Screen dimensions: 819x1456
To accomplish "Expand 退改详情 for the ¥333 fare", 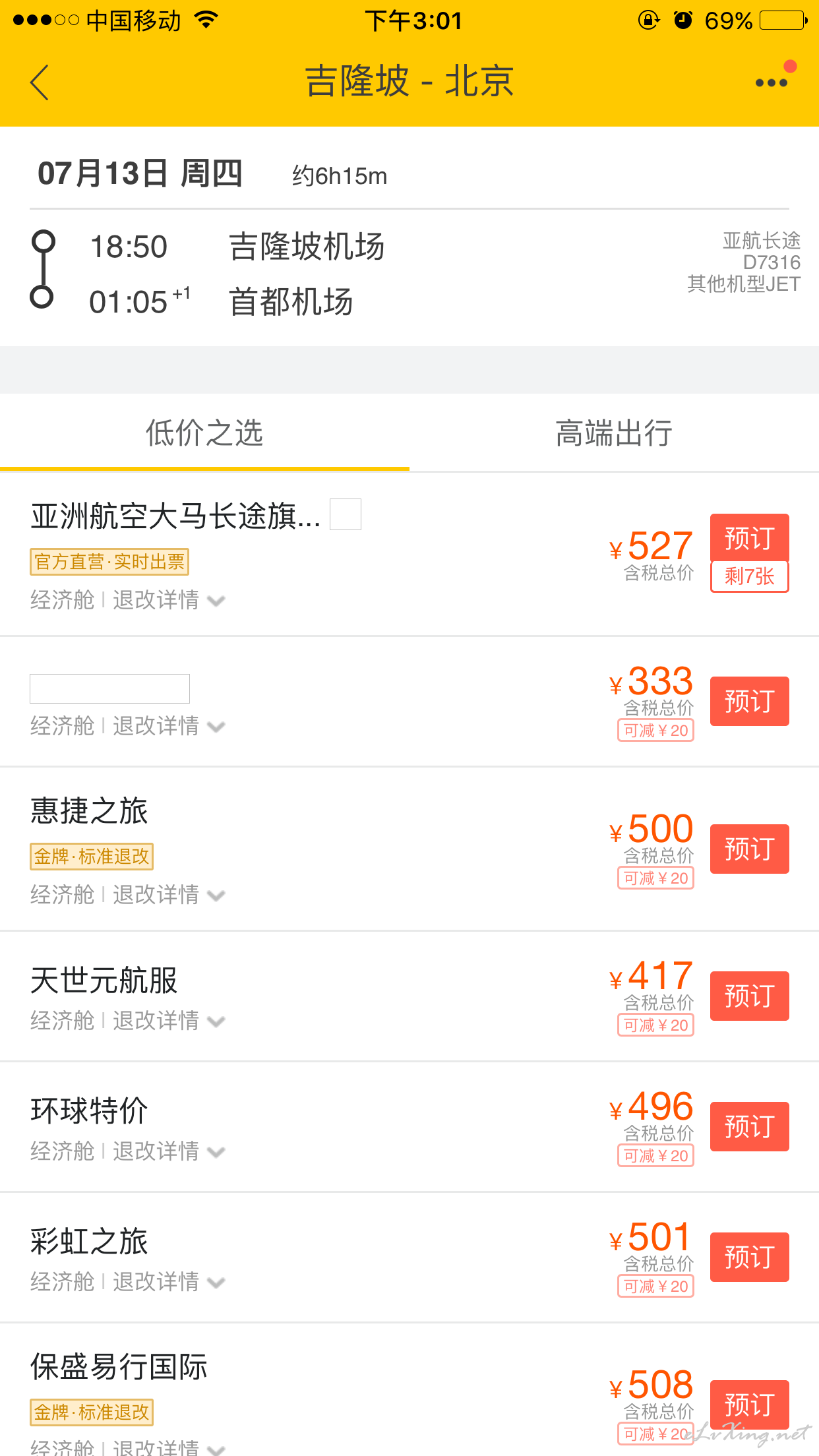I will pos(169,726).
